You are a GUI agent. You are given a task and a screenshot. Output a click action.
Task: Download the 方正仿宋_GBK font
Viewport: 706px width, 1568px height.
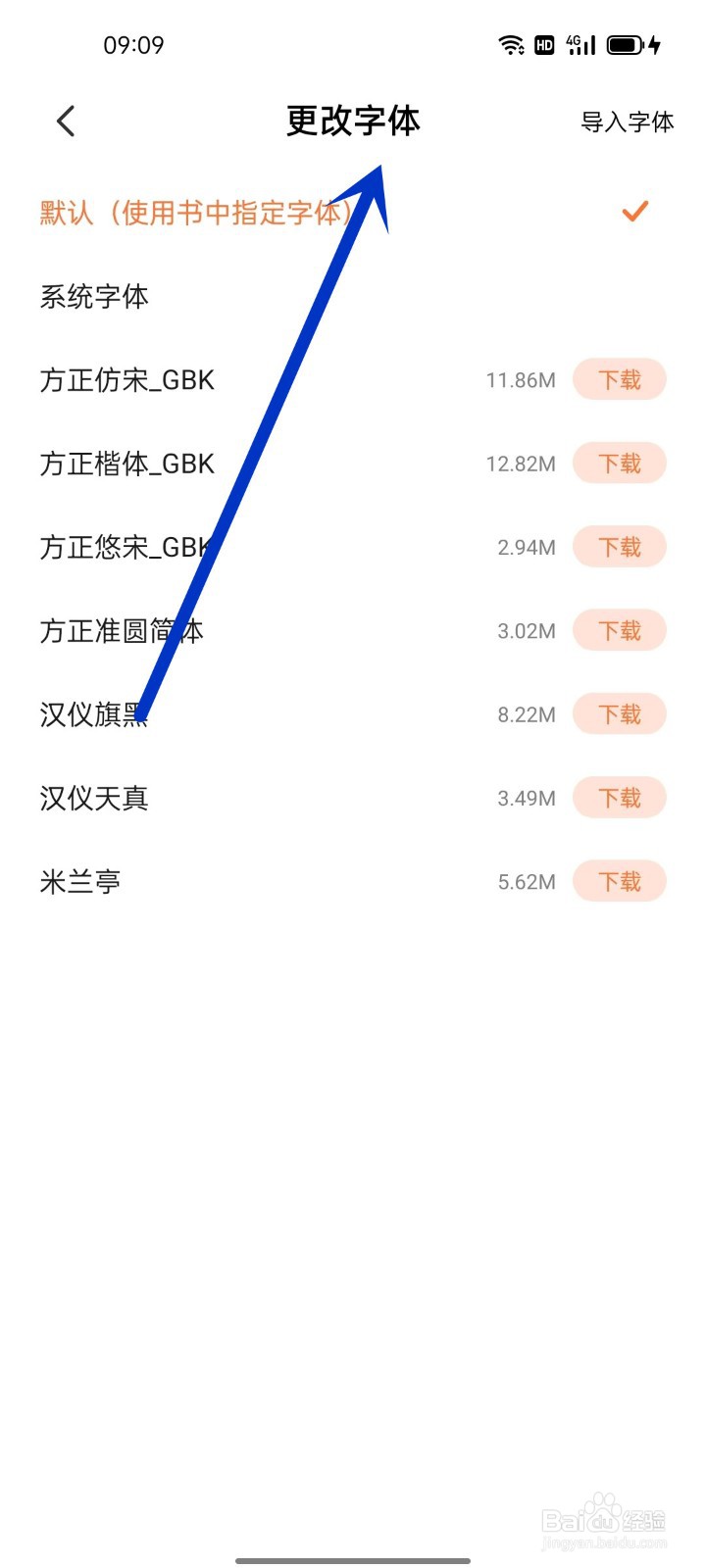point(620,379)
